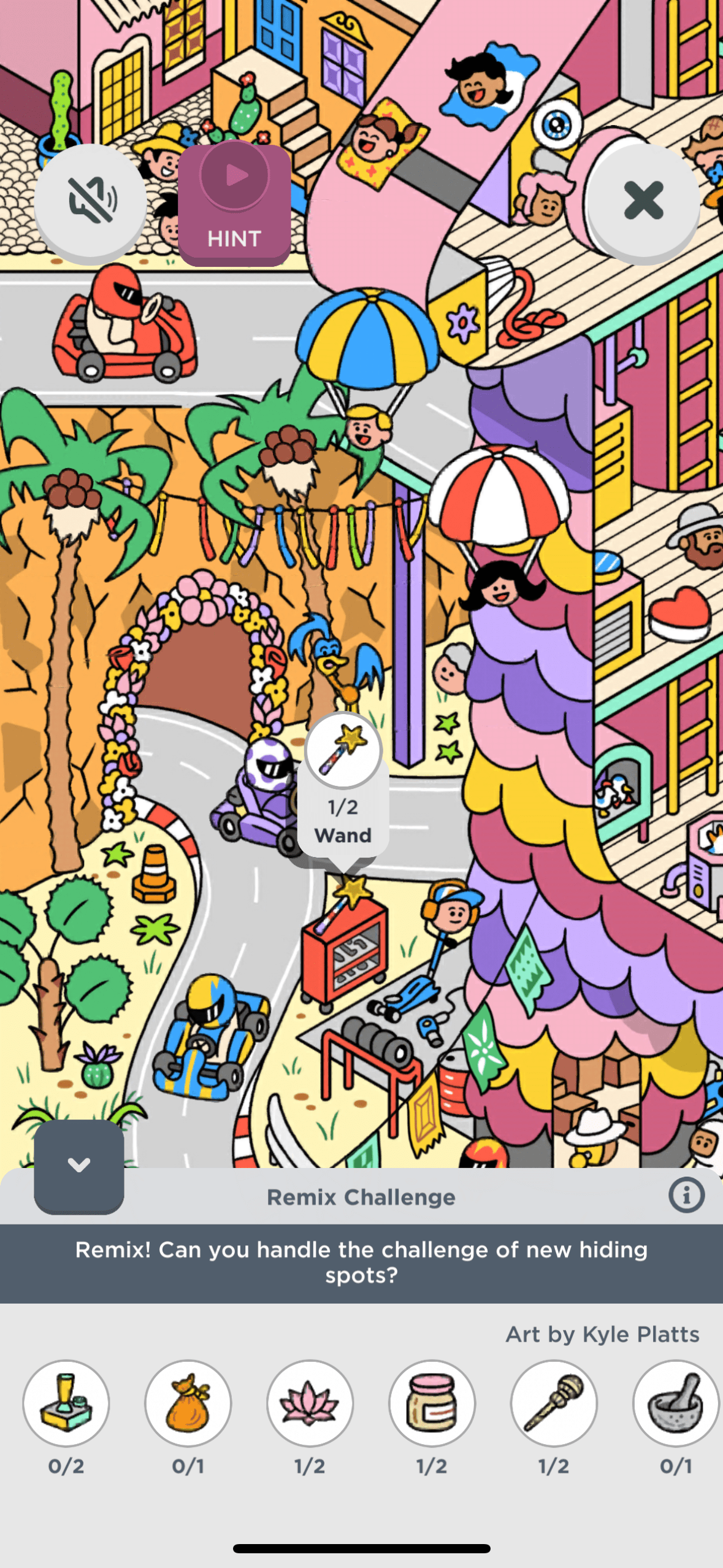The width and height of the screenshot is (723, 1568).
Task: Select the mortar and pestle item
Action: coord(675,1404)
